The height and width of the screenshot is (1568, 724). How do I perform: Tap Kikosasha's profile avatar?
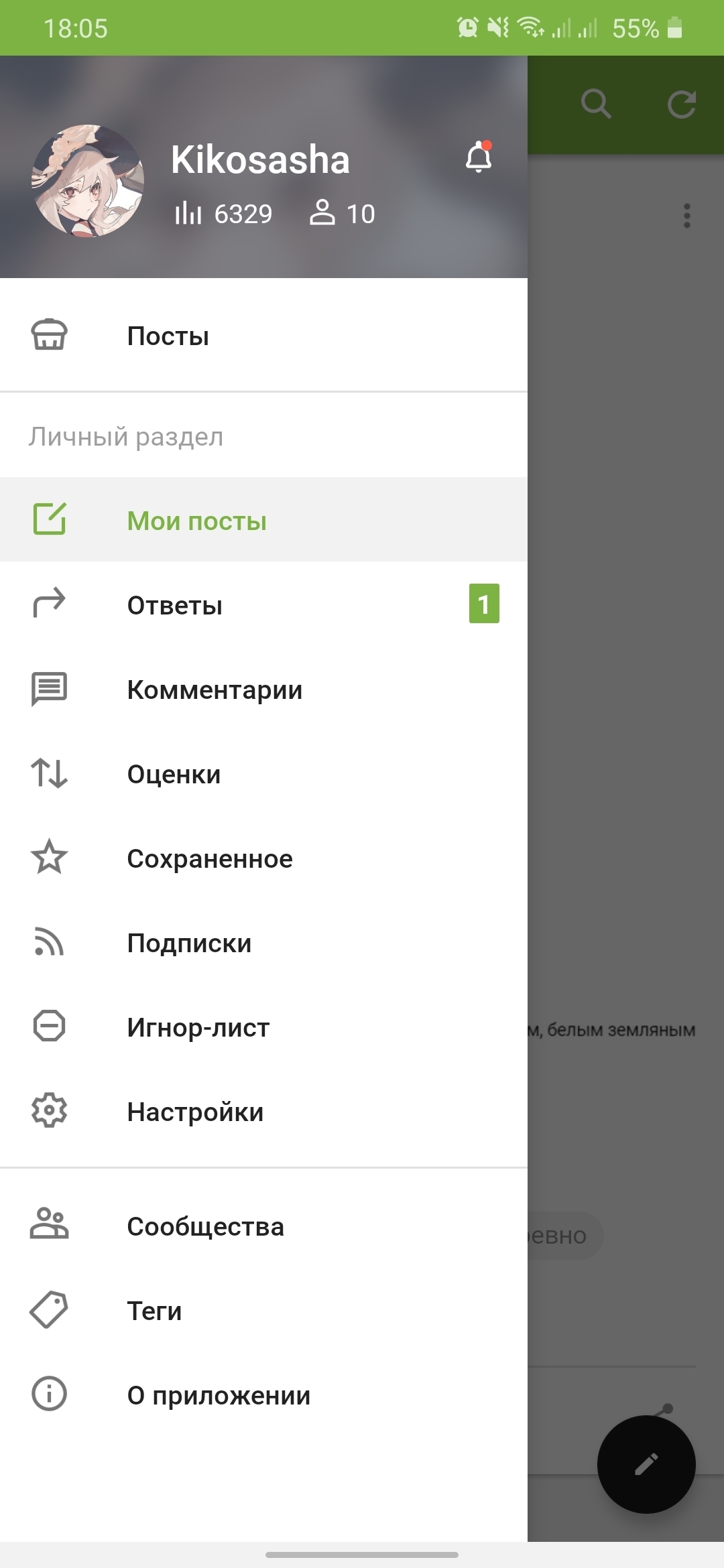coord(88,180)
